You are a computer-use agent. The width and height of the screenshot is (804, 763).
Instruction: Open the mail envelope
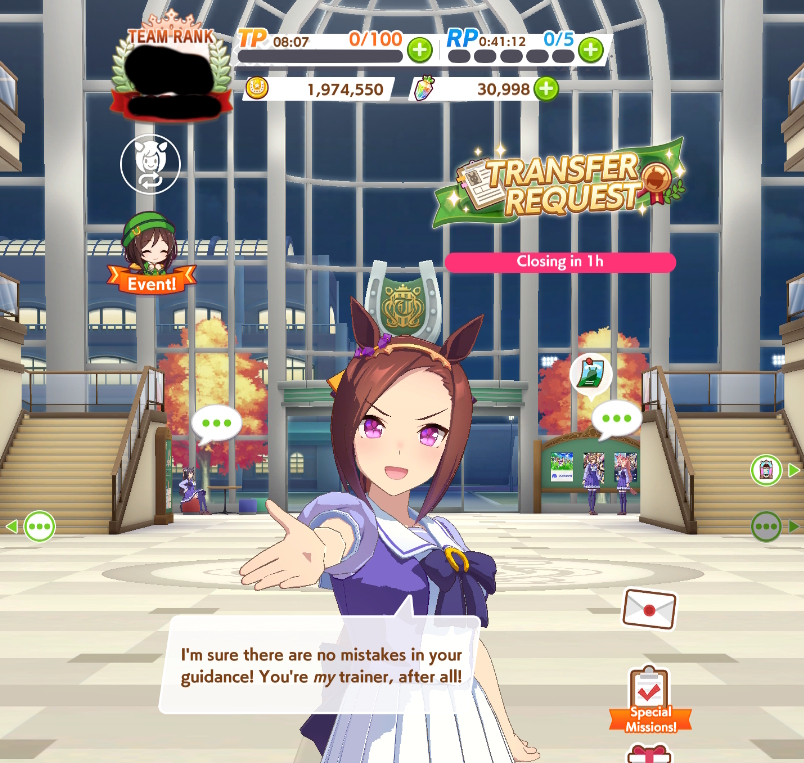point(649,608)
